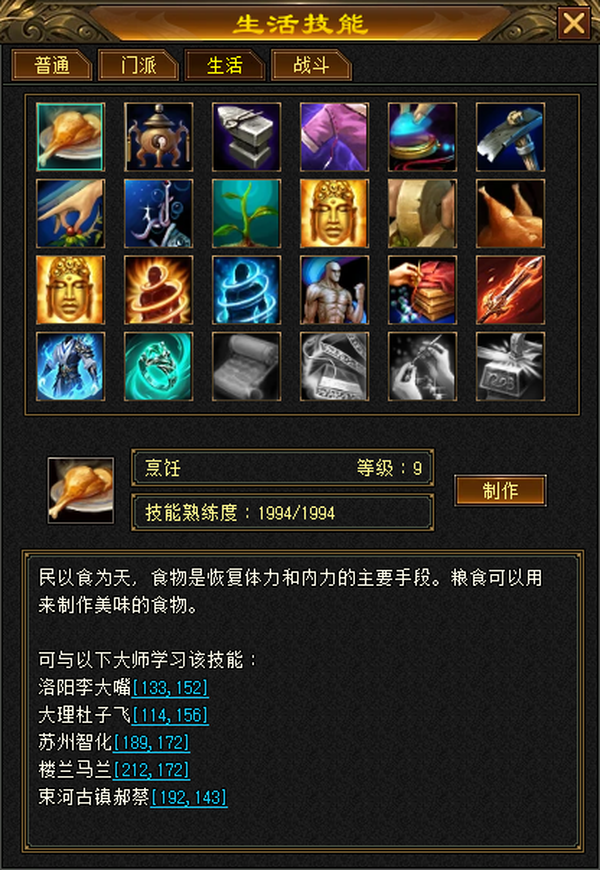Switch to the 门派 tab
Viewport: 600px width, 870px height.
[x=138, y=65]
